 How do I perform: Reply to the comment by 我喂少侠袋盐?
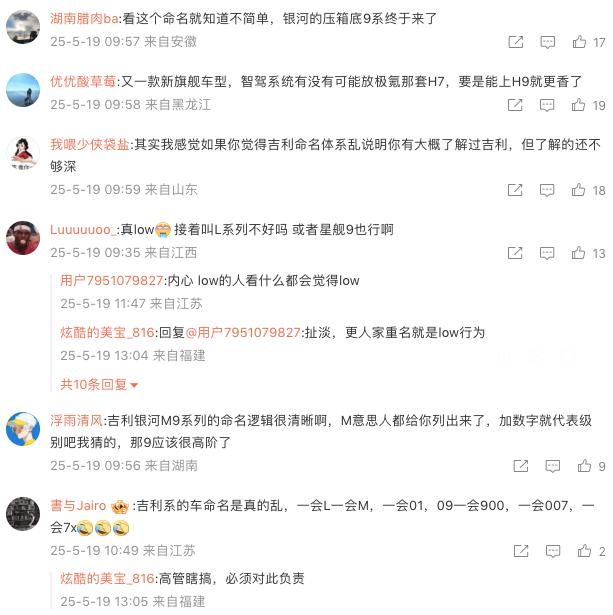[x=548, y=190]
